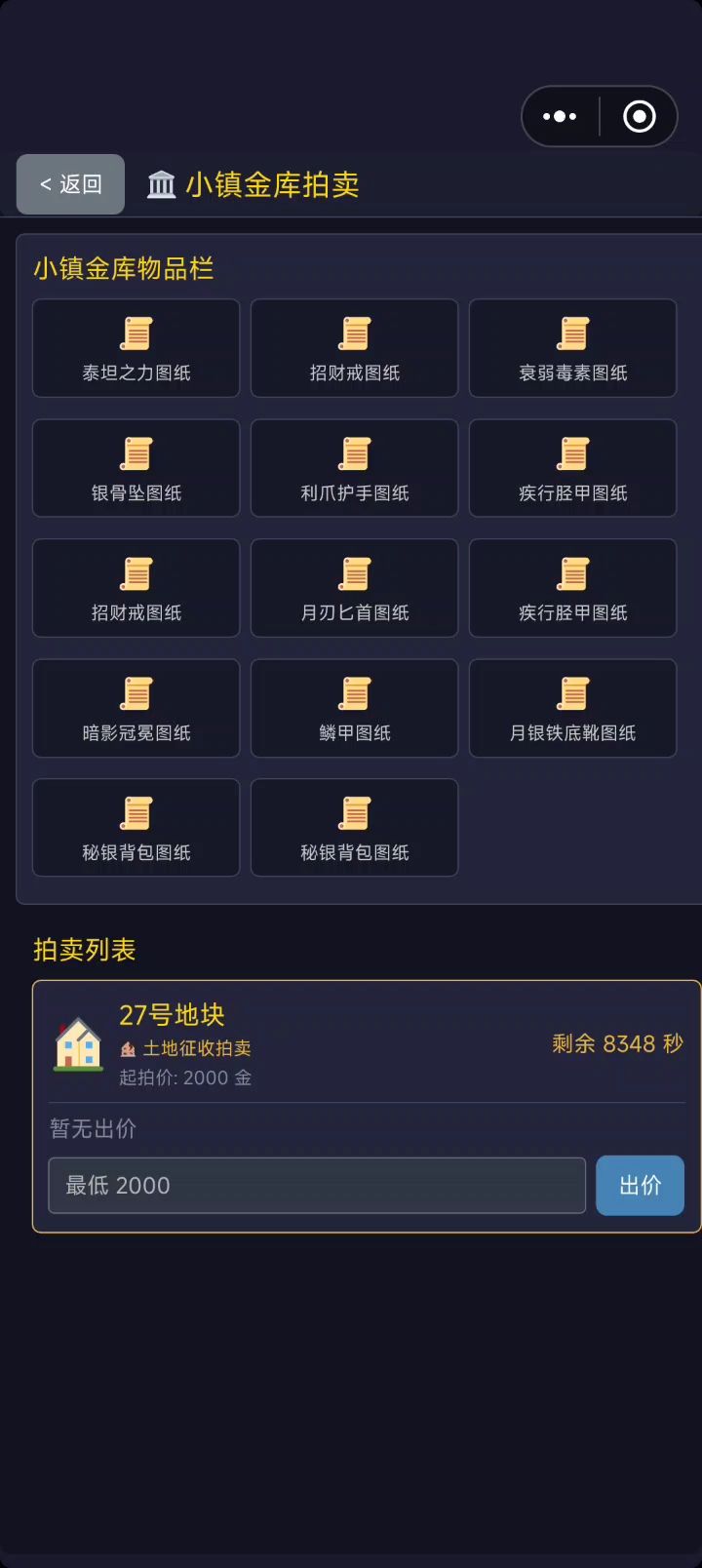Select the 暗影冠冕图纸 scroll icon
Viewport: 702px width, 1568px height.
click(136, 692)
